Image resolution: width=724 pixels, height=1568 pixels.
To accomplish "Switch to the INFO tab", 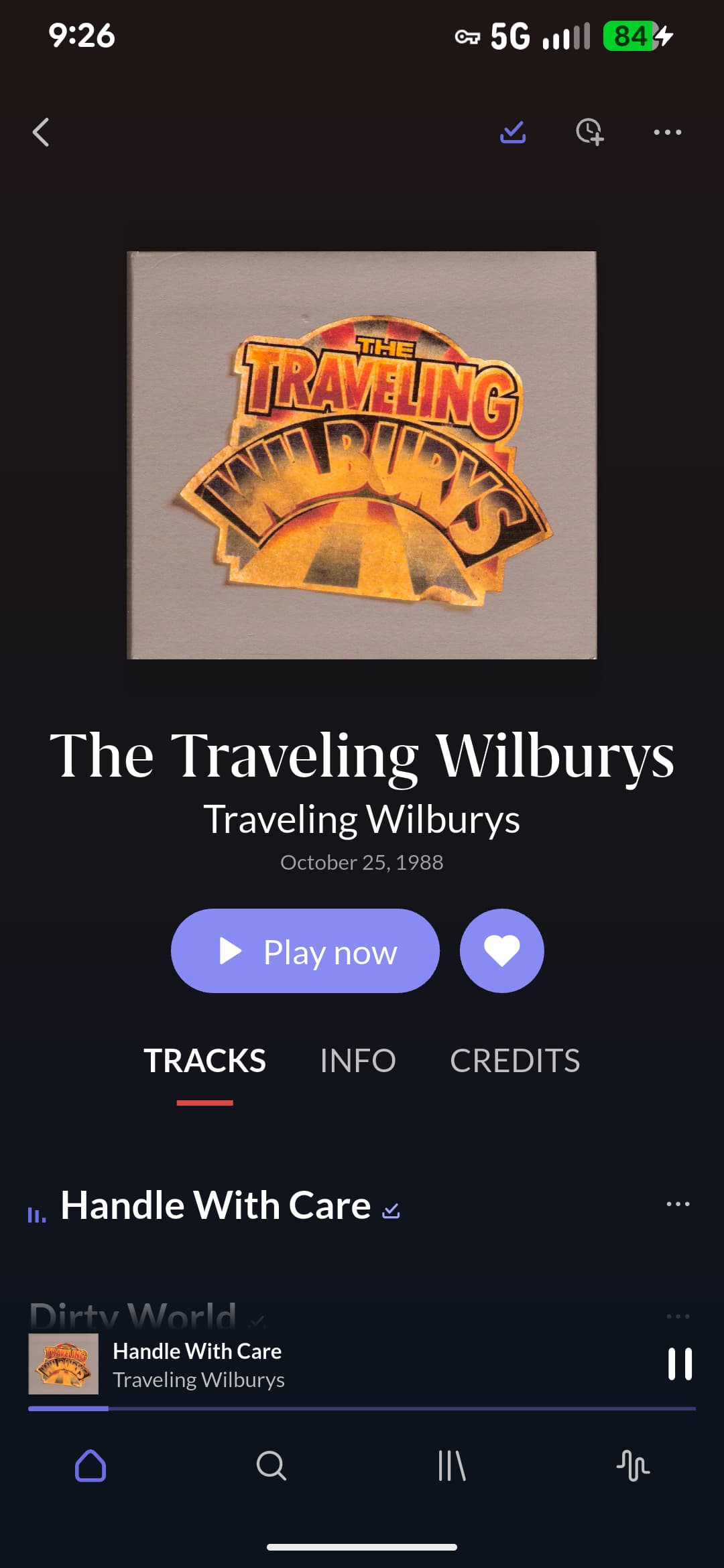I will pyautogui.click(x=357, y=1061).
